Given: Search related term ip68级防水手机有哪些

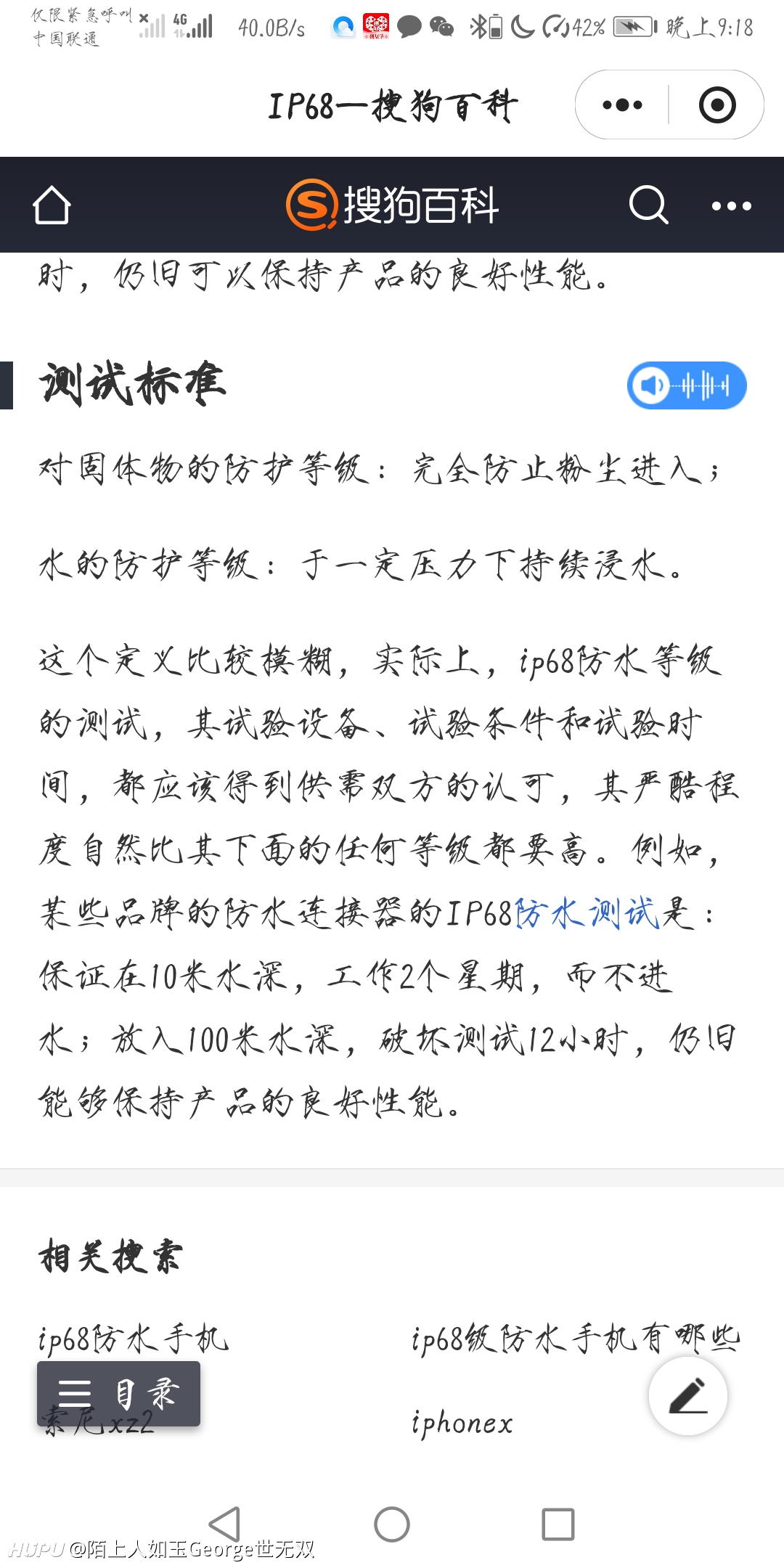Looking at the screenshot, I should point(576,1339).
